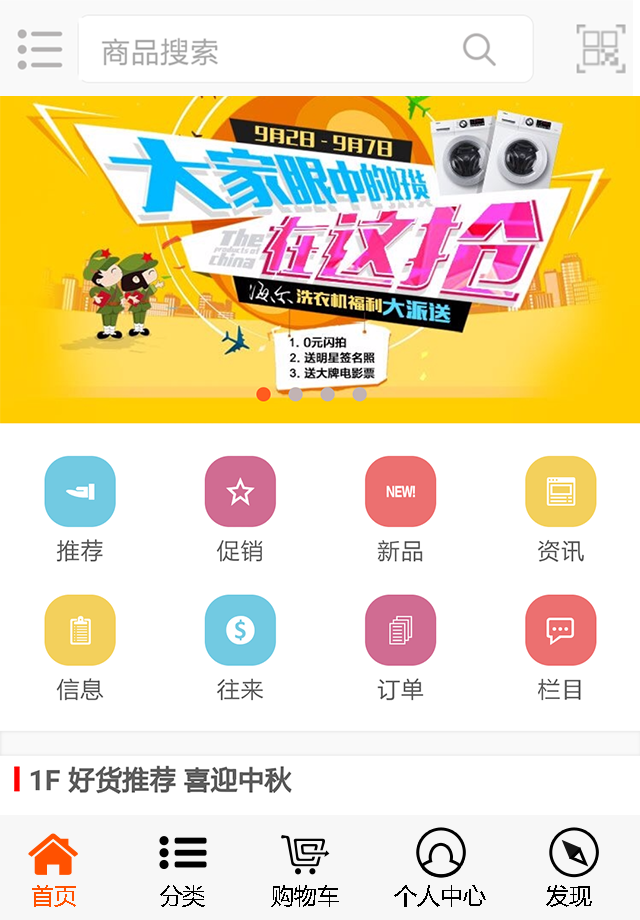Jump to the second banner slide dot
The height and width of the screenshot is (920, 640).
[295, 394]
